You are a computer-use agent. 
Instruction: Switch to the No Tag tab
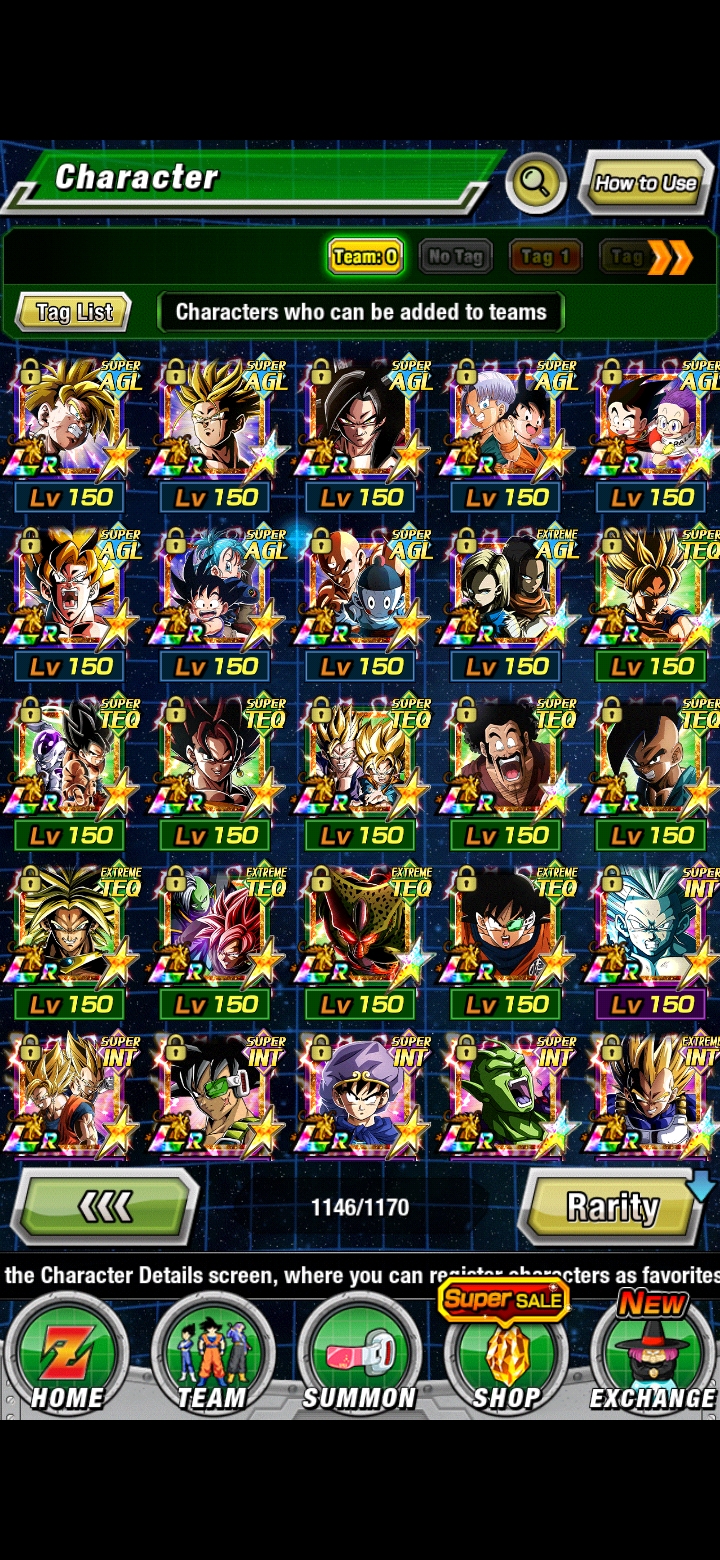[x=456, y=257]
